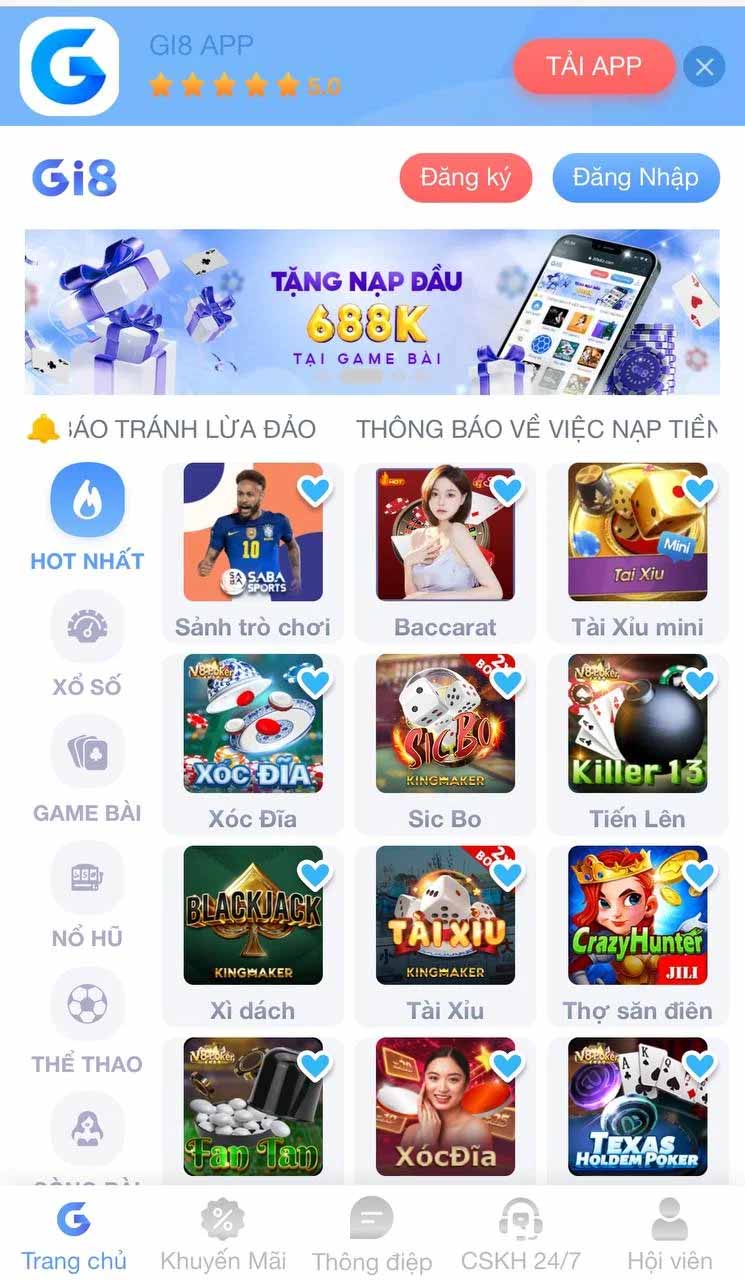This screenshot has height=1280, width=745.
Task: Select the NỔ HŨ slot machine icon
Action: click(86, 878)
